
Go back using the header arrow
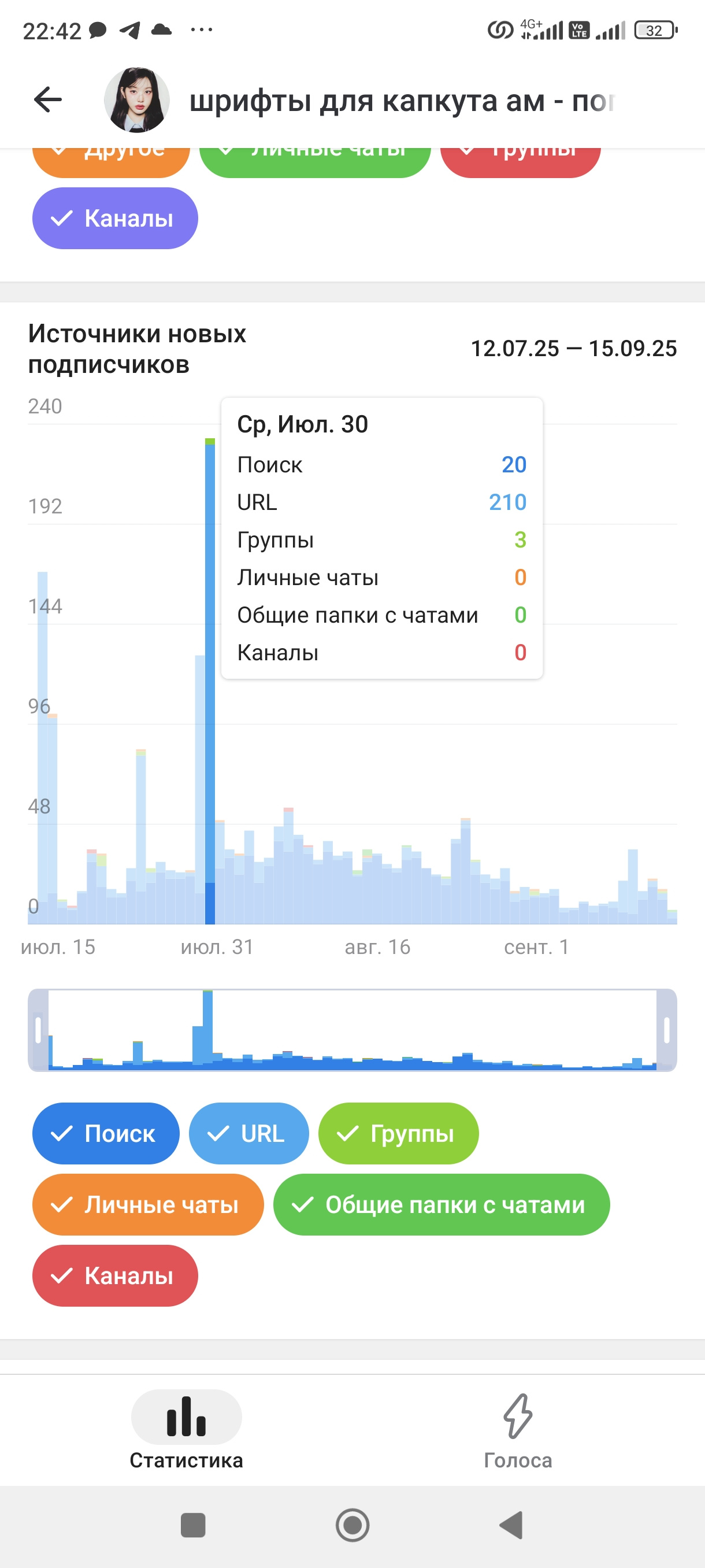pos(48,100)
